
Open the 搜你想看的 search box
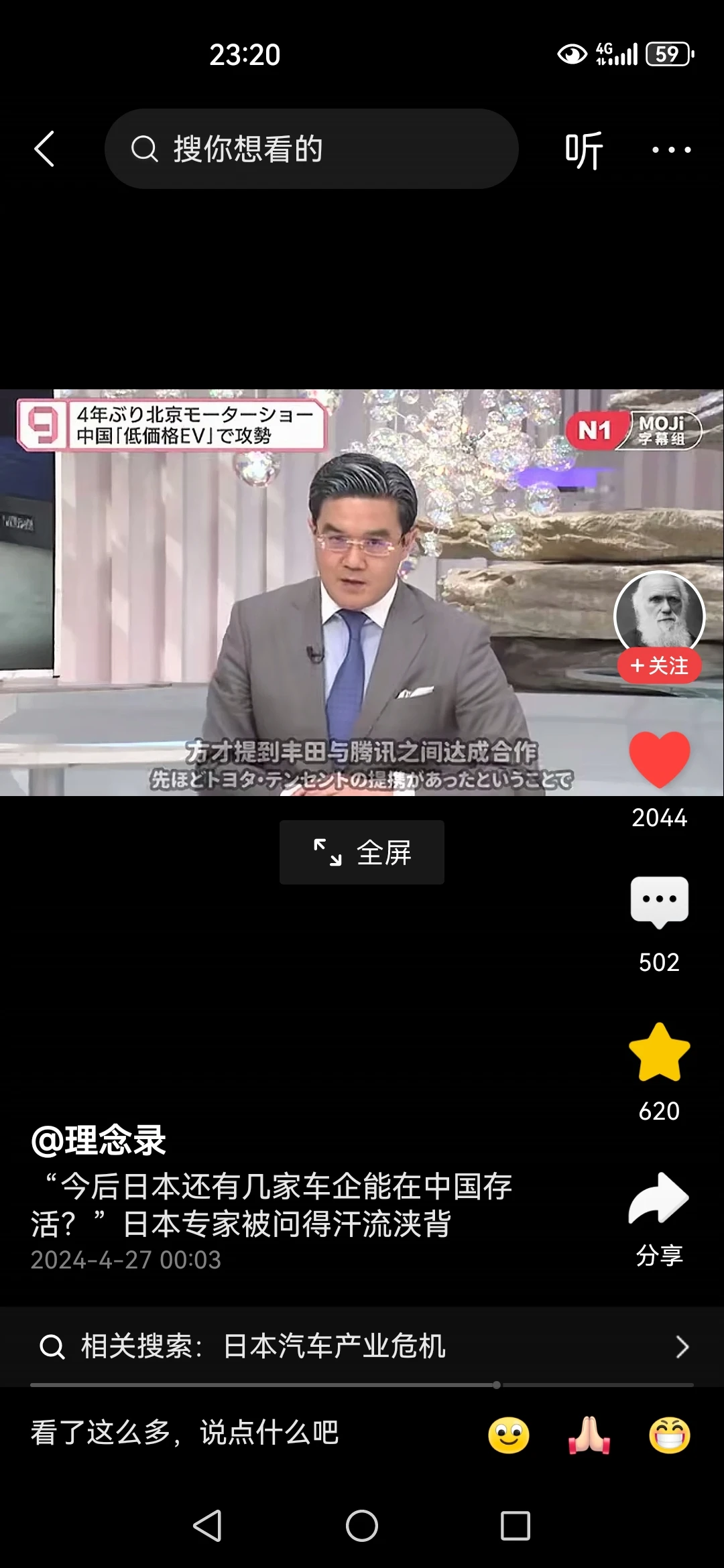coord(311,149)
